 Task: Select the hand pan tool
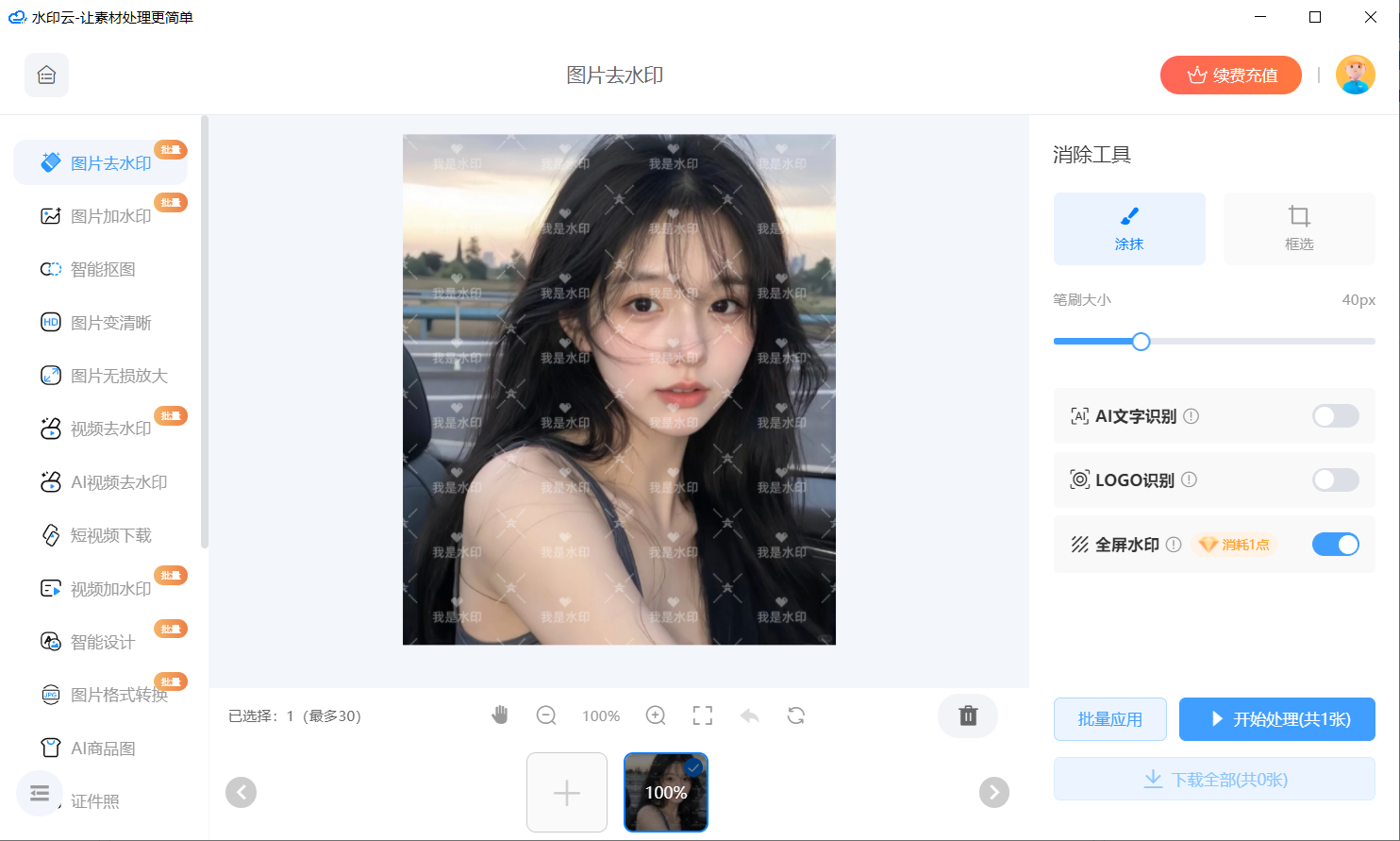click(500, 715)
